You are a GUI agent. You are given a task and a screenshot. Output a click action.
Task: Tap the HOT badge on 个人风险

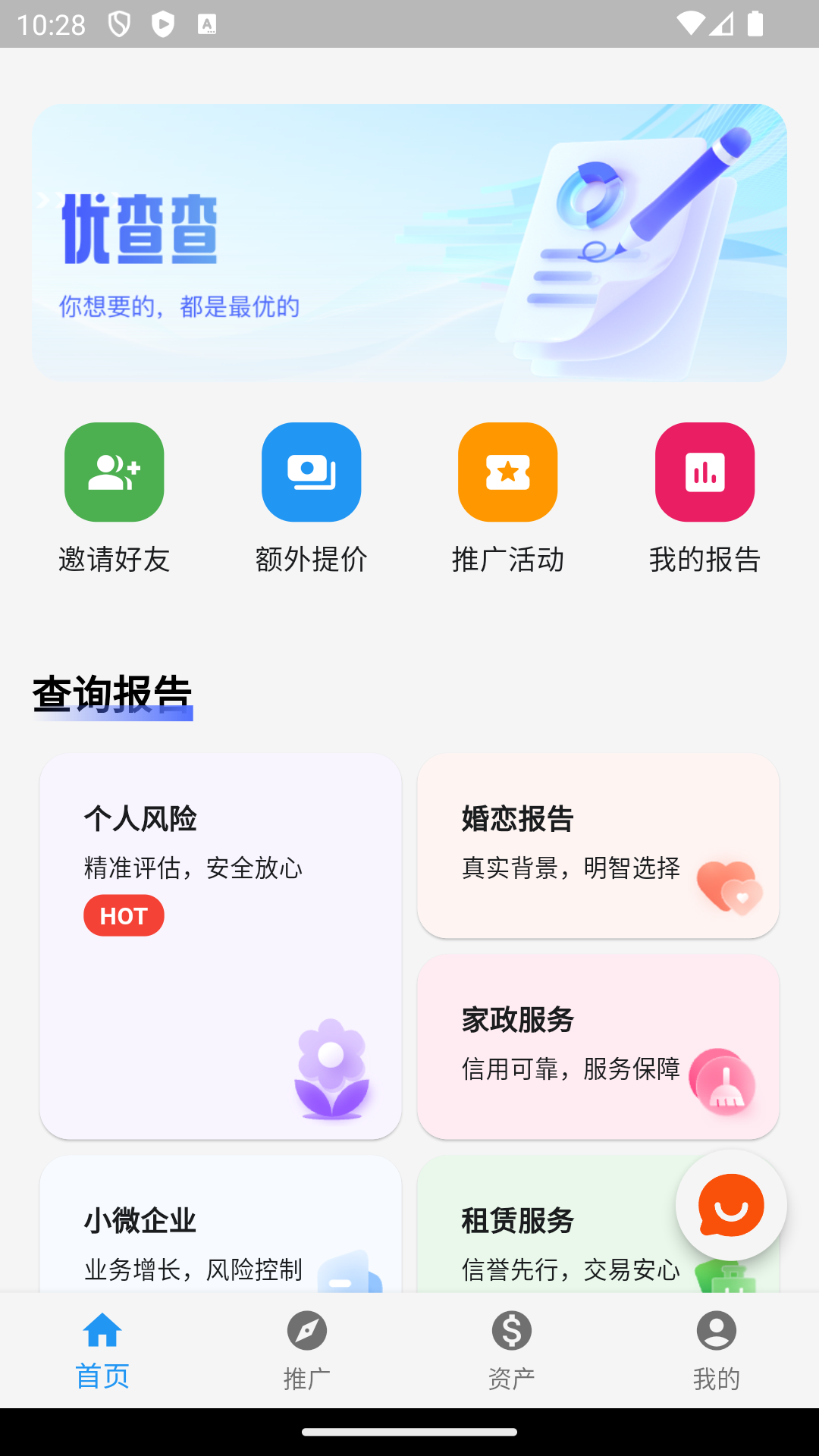click(124, 915)
